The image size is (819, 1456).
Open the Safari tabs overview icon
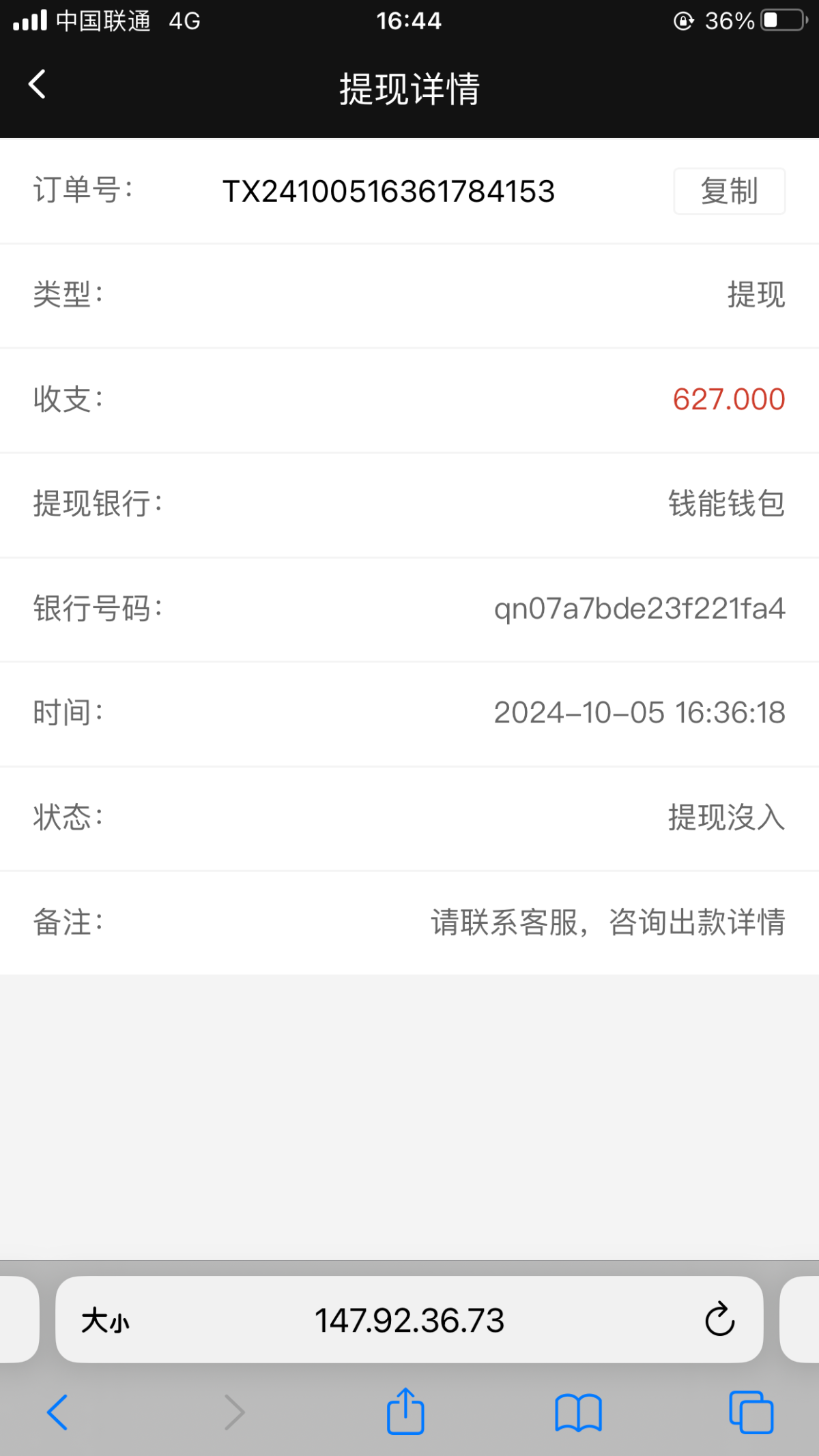tap(749, 1412)
